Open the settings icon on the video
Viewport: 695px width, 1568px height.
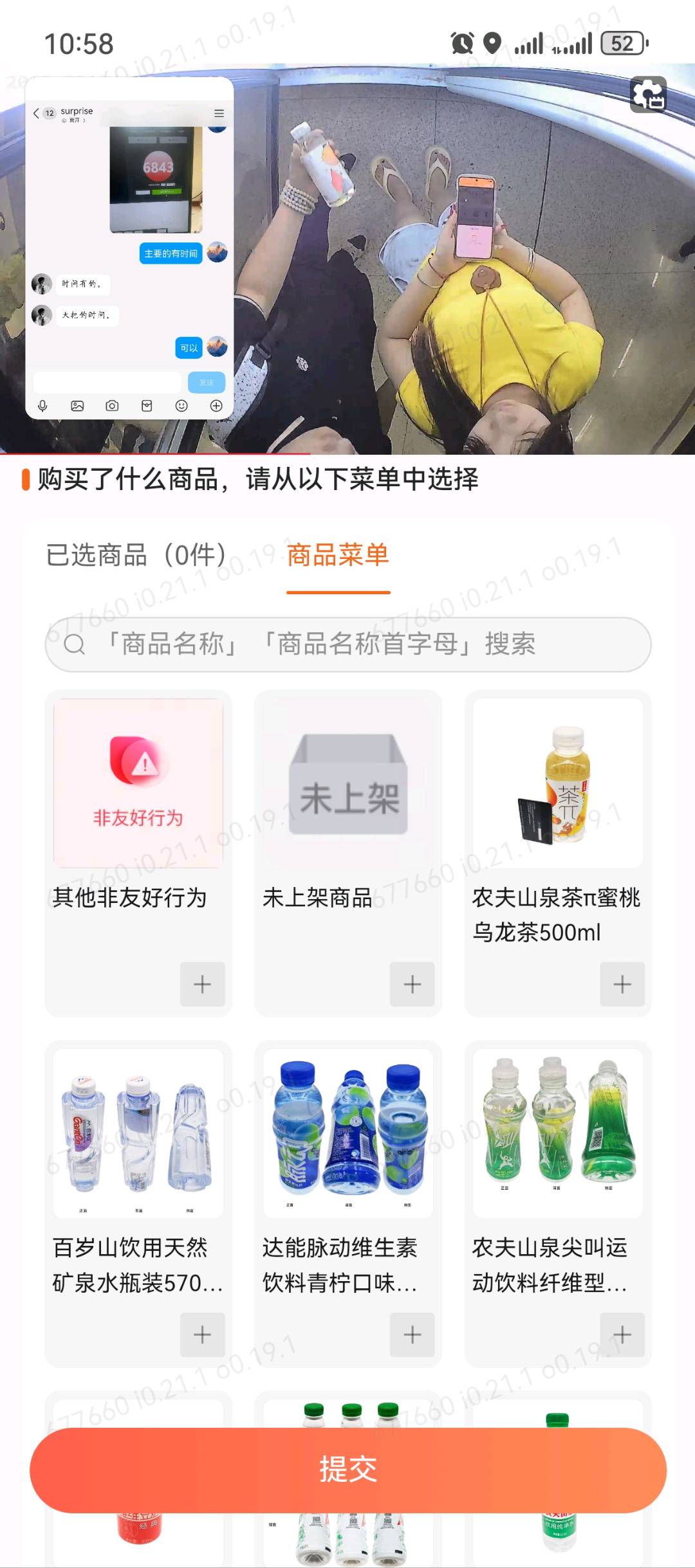point(648,95)
